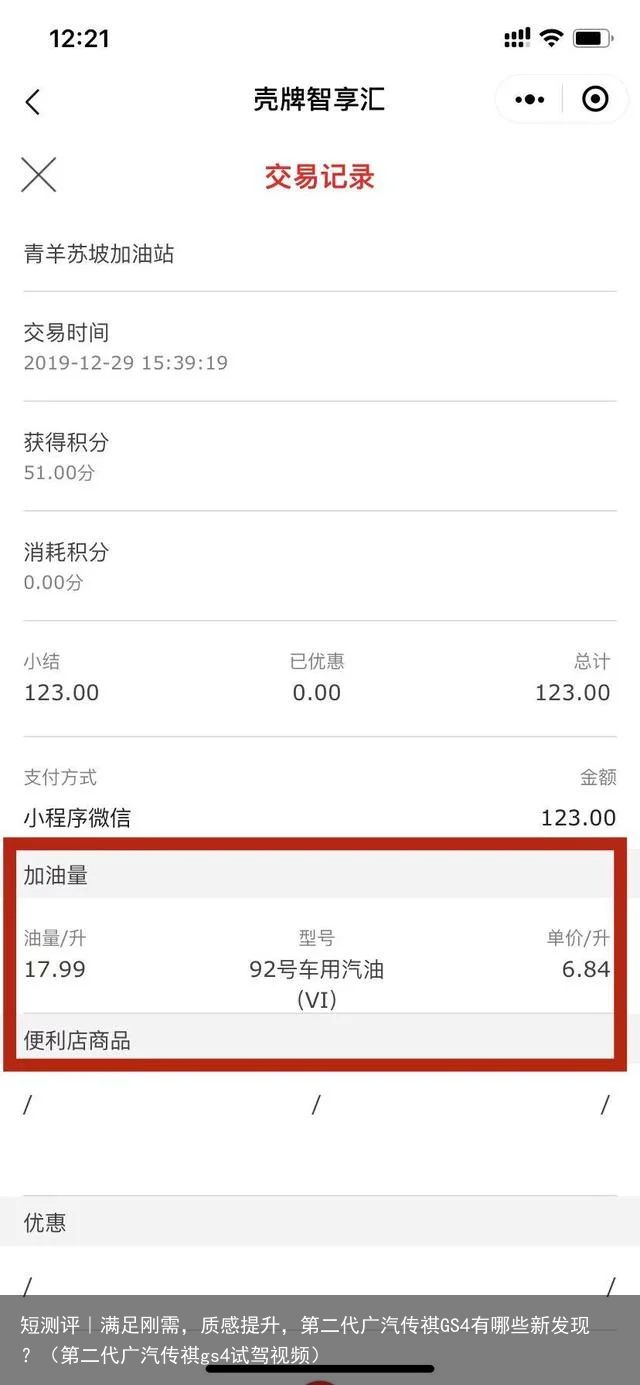Close the mini program with the circle button
Viewport: 640px width, 1385px height.
click(595, 99)
